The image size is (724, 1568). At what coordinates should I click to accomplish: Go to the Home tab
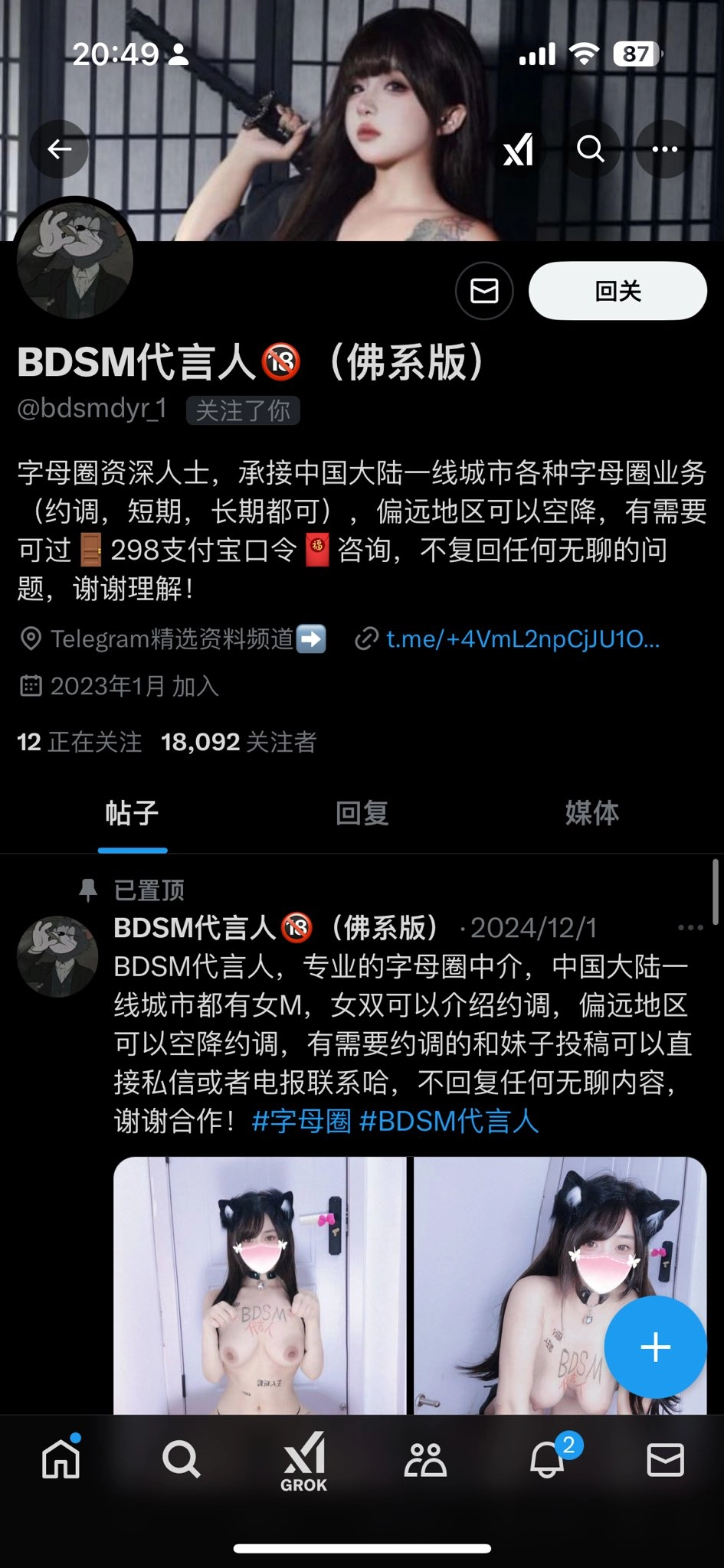point(61,1459)
